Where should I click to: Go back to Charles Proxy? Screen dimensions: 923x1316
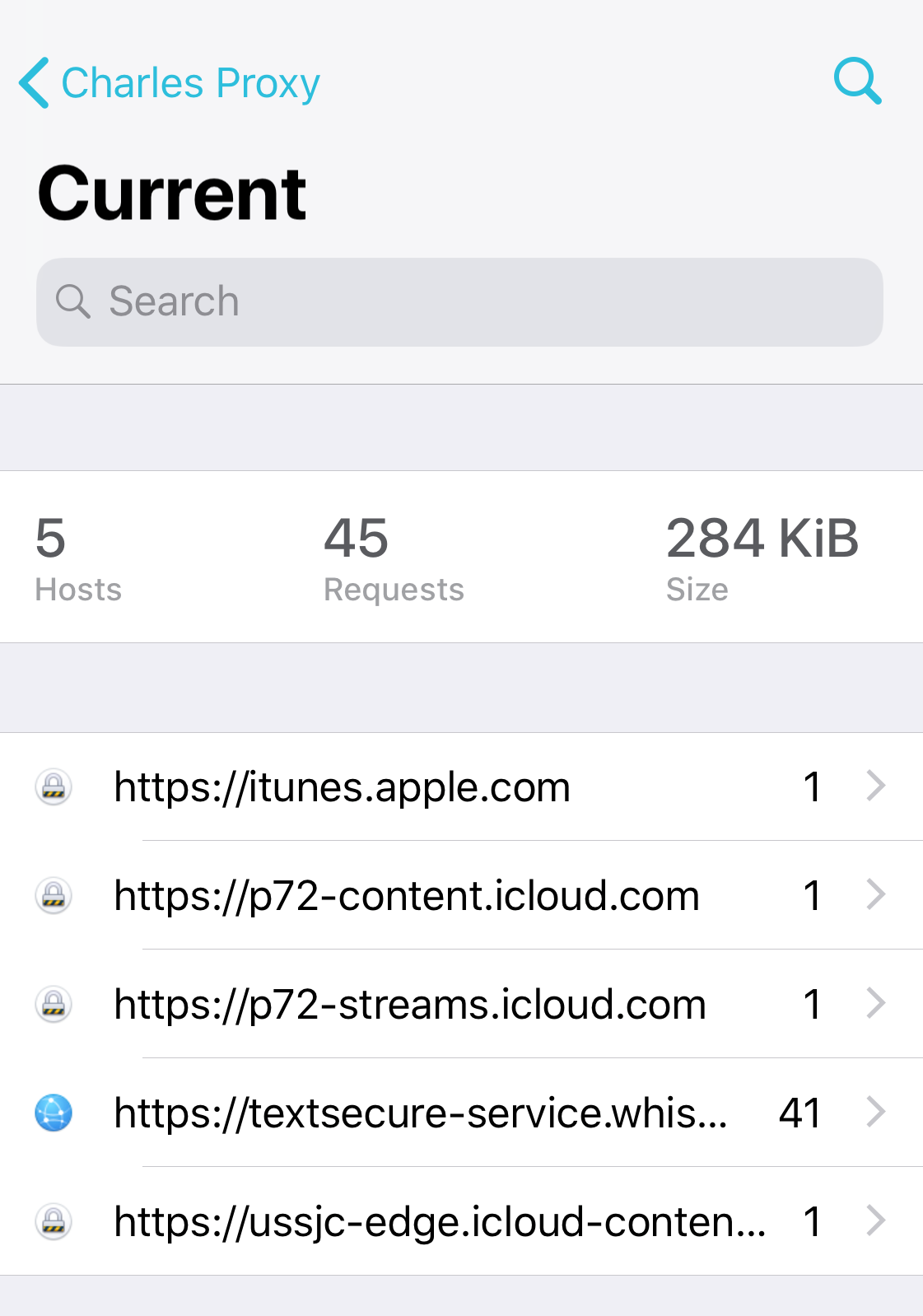click(169, 83)
